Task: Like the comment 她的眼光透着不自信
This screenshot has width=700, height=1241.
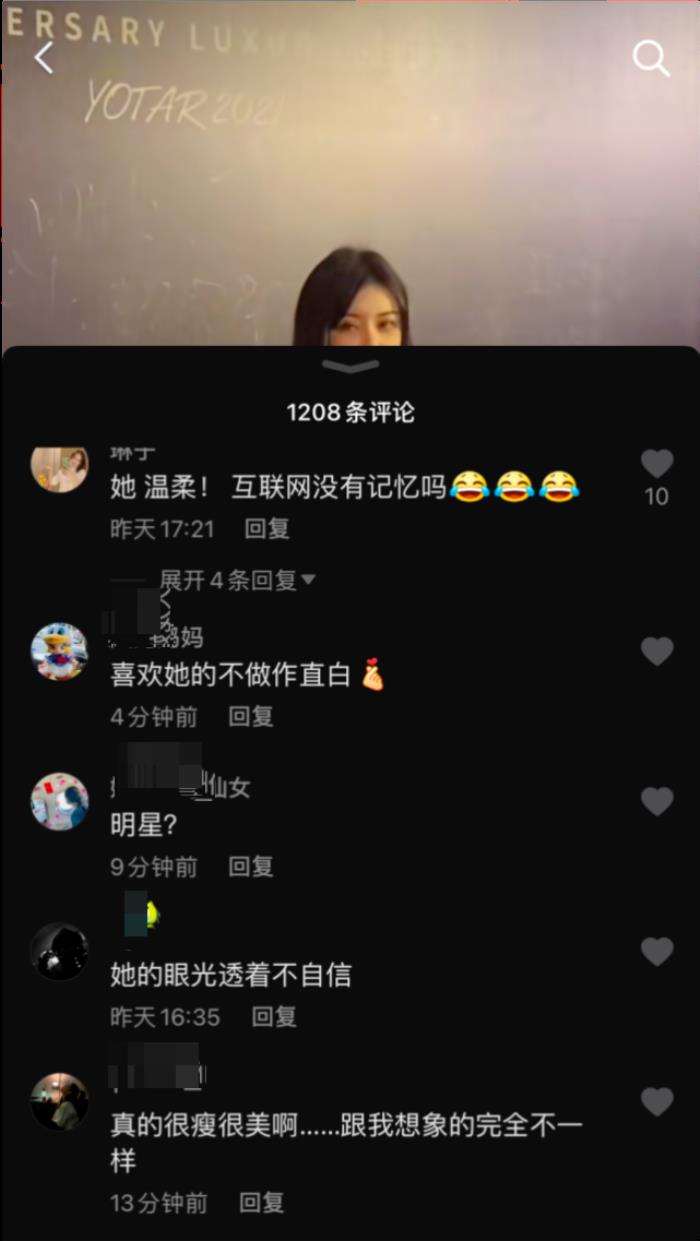Action: pos(657,952)
